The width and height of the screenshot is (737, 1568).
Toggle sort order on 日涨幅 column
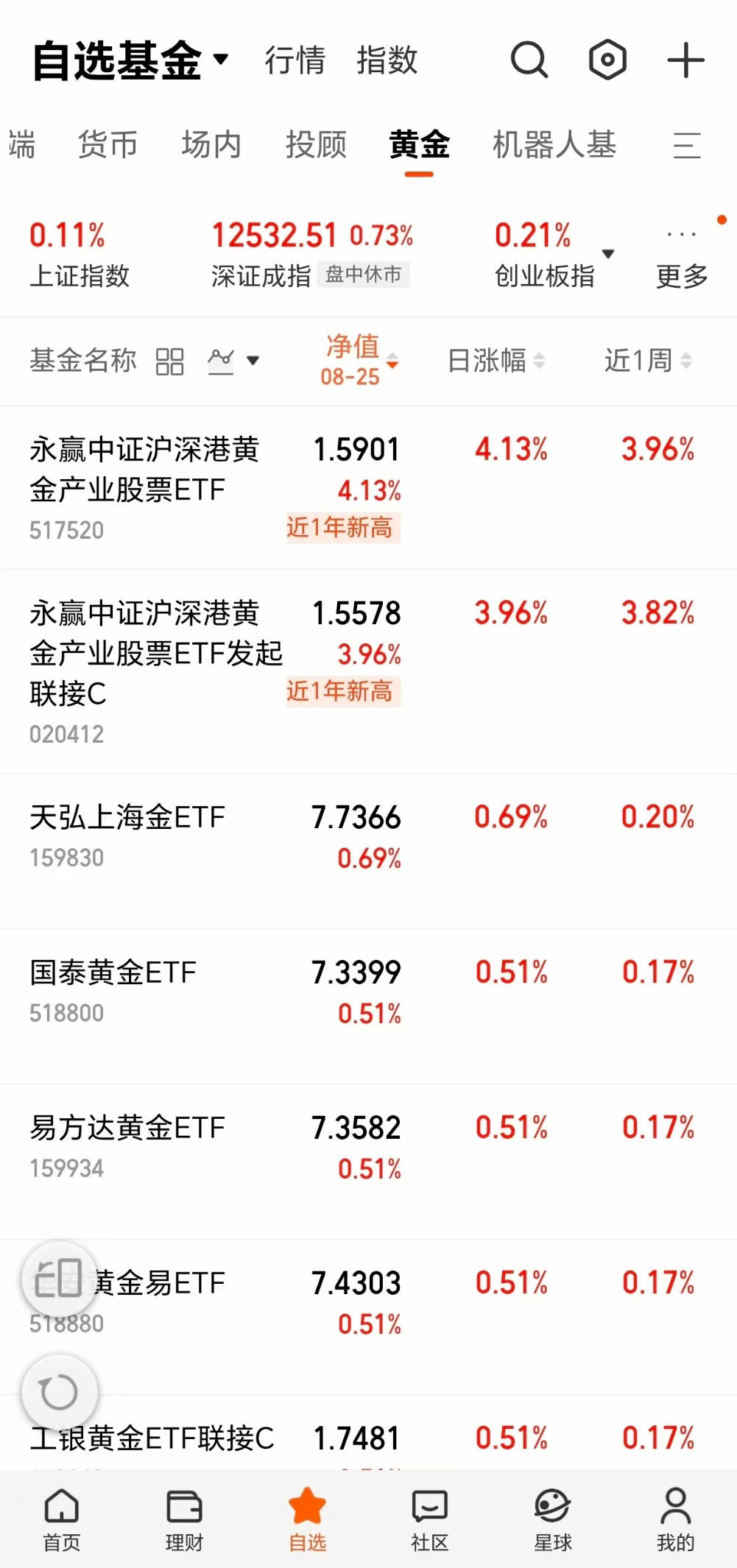pyautogui.click(x=541, y=361)
